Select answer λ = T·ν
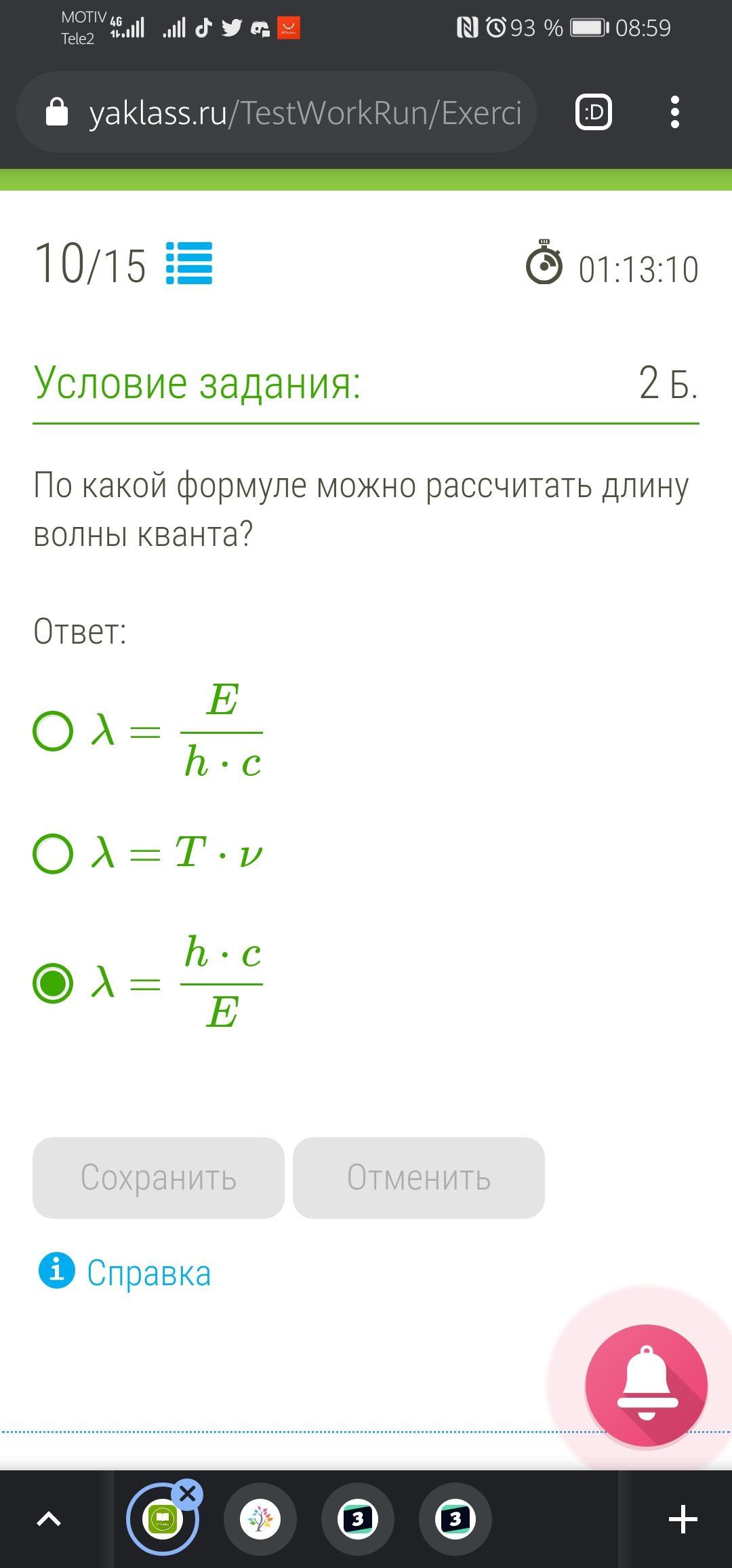Image resolution: width=732 pixels, height=1568 pixels. pyautogui.click(x=53, y=853)
